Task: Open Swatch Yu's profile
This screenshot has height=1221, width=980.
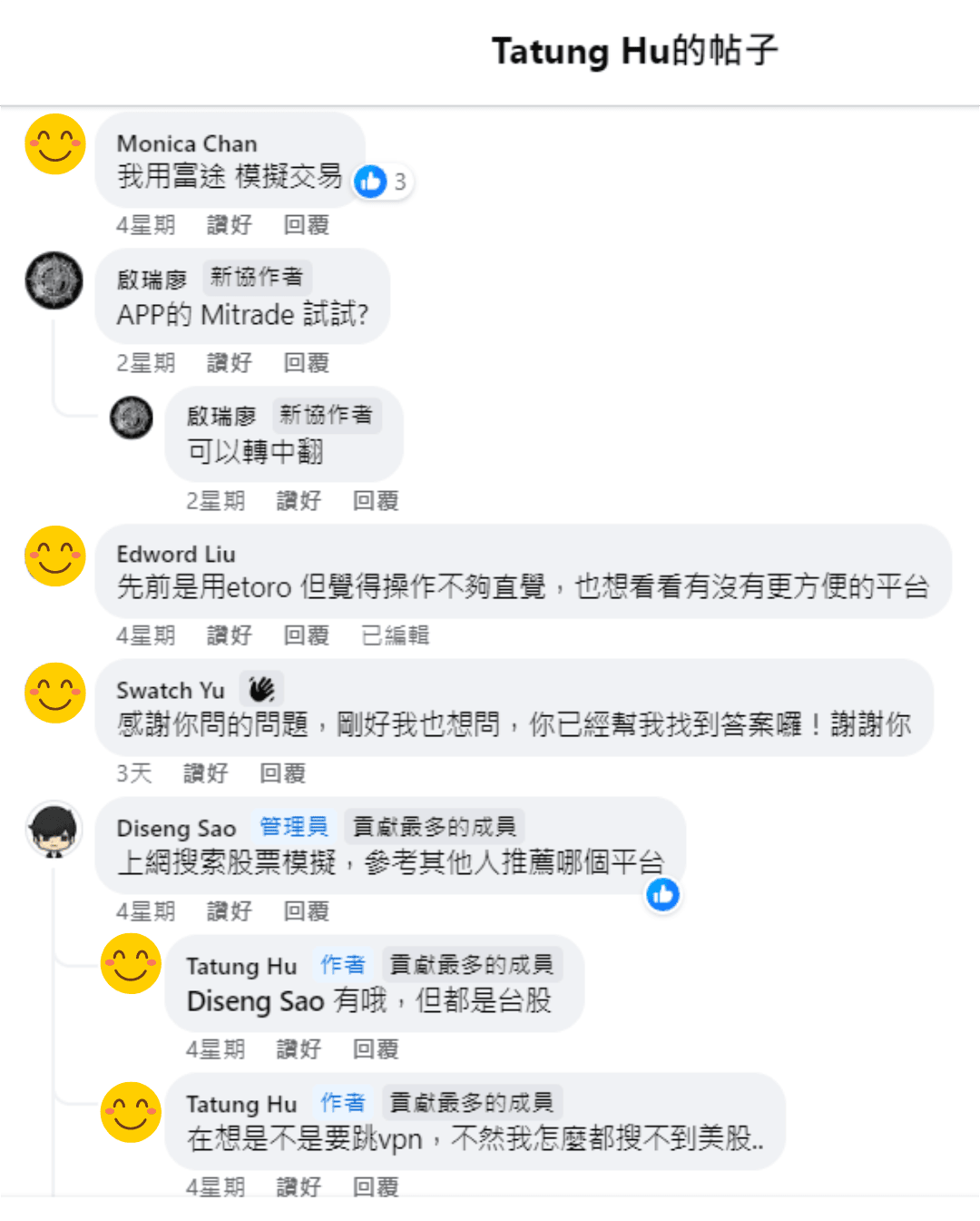Action: (x=171, y=691)
